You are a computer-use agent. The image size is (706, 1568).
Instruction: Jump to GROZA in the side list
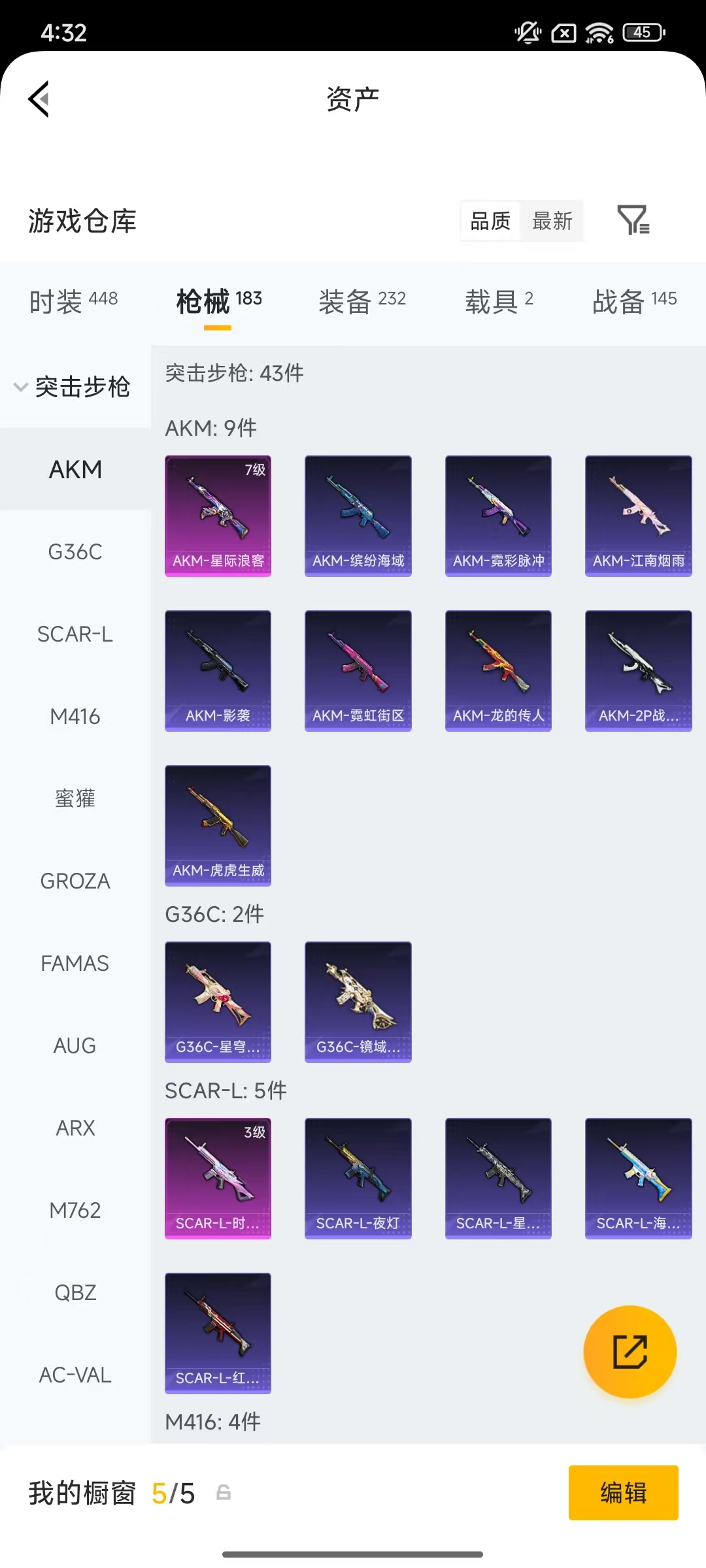[x=75, y=881]
